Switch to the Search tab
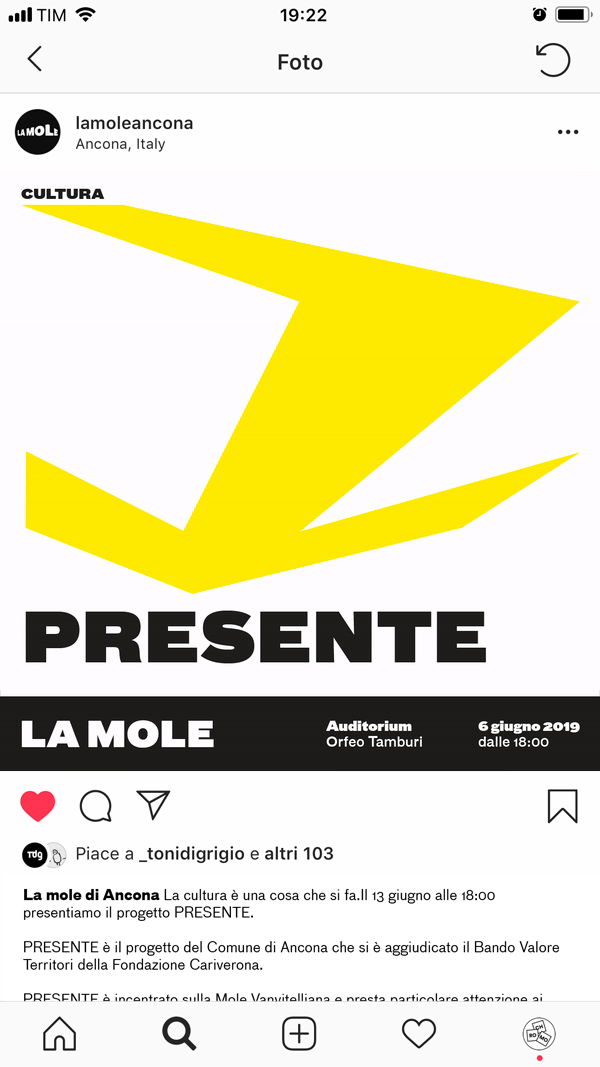The width and height of the screenshot is (600, 1067). coord(179,1033)
